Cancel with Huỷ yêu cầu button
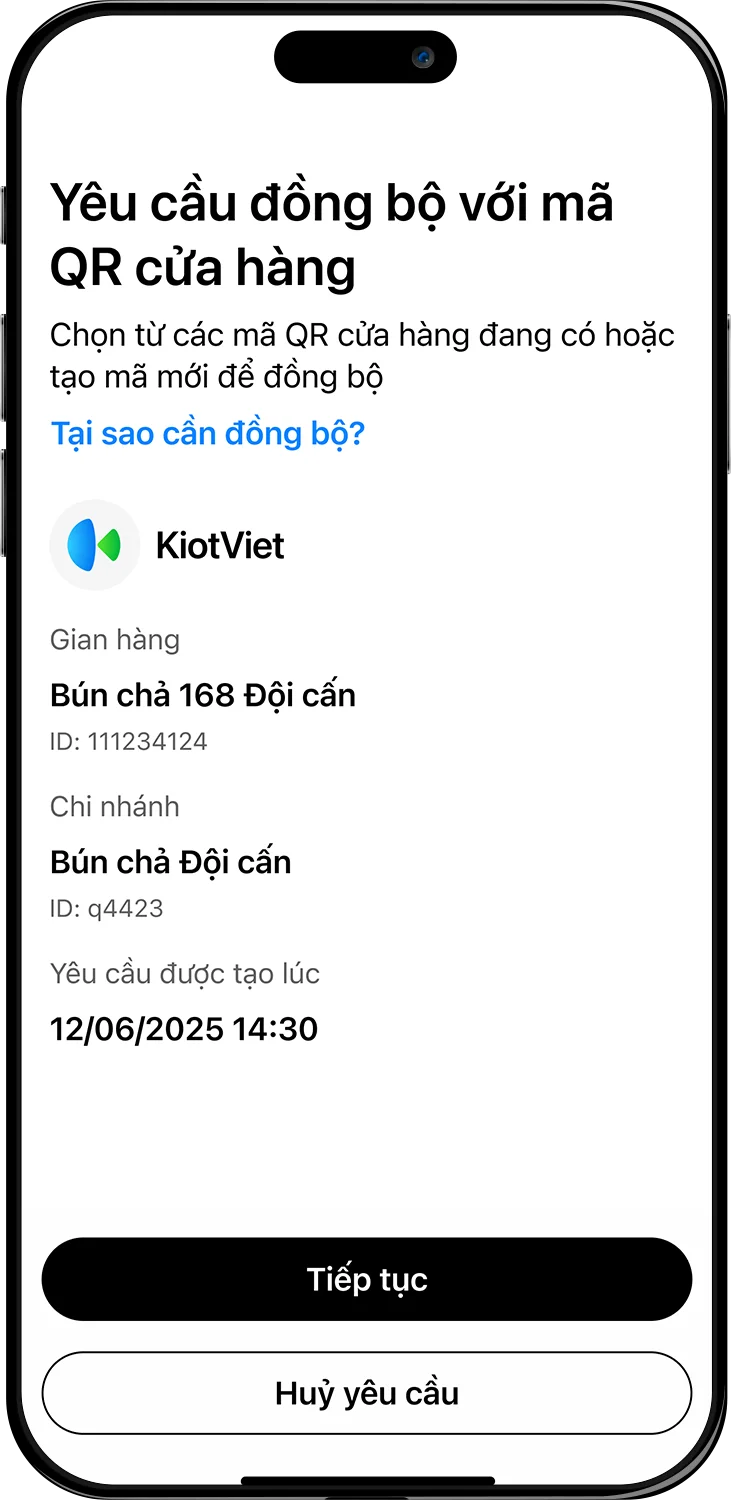 click(366, 1393)
